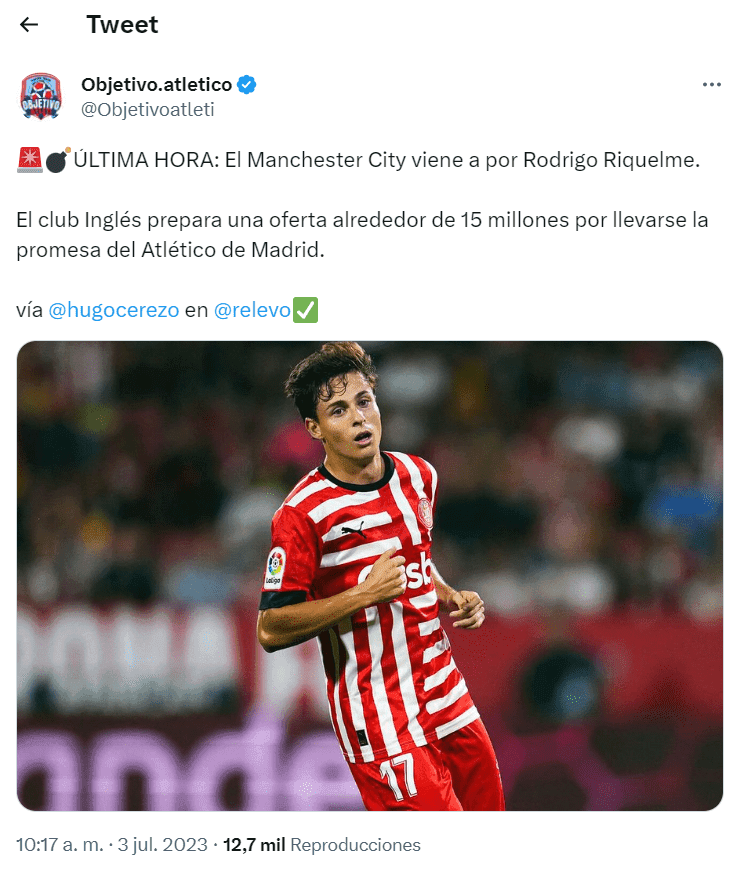This screenshot has height=875, width=742.
Task: Open the @Objetivoatleti account name
Action: [x=148, y=110]
